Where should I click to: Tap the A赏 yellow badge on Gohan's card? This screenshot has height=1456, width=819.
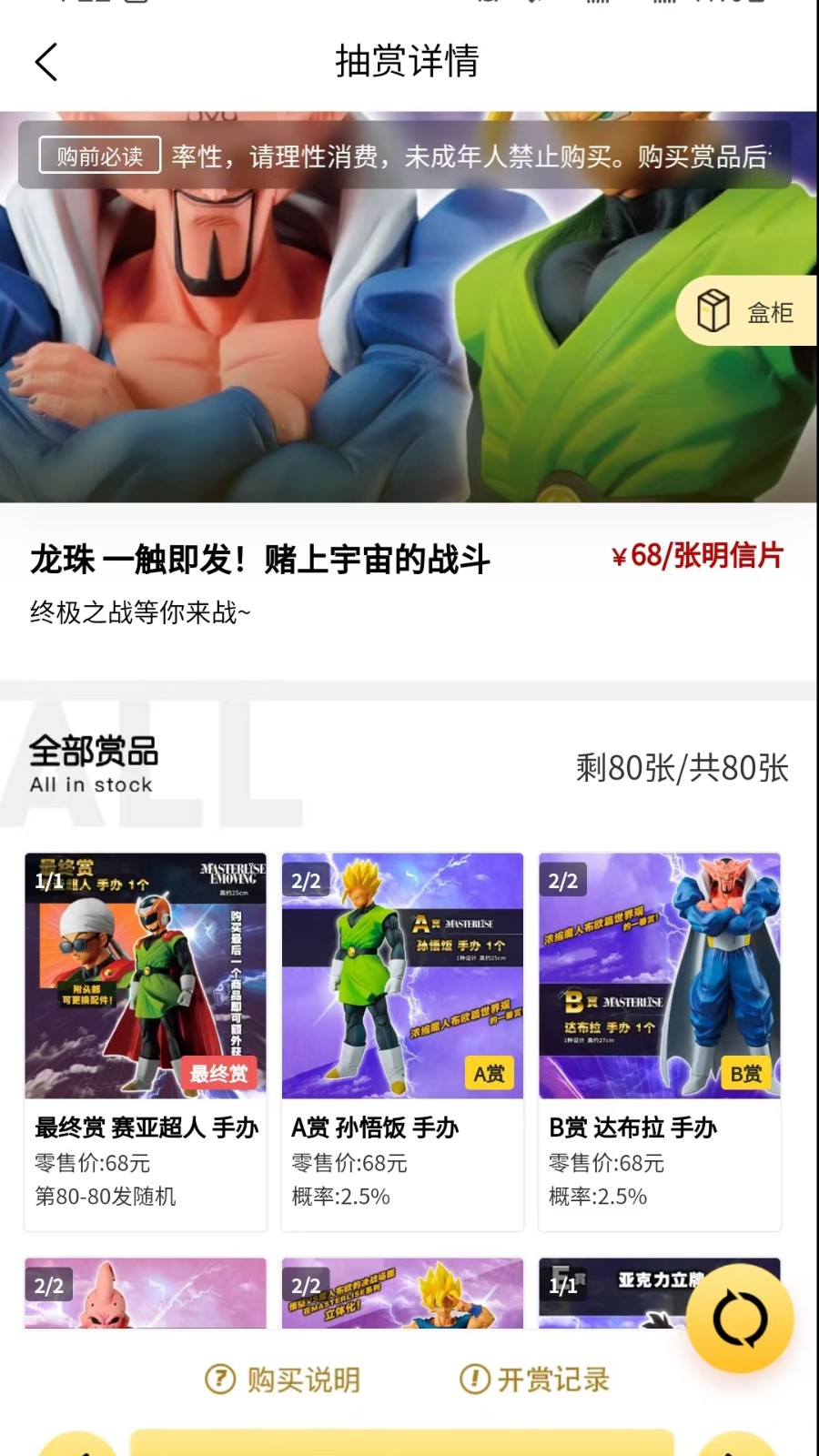[489, 1074]
